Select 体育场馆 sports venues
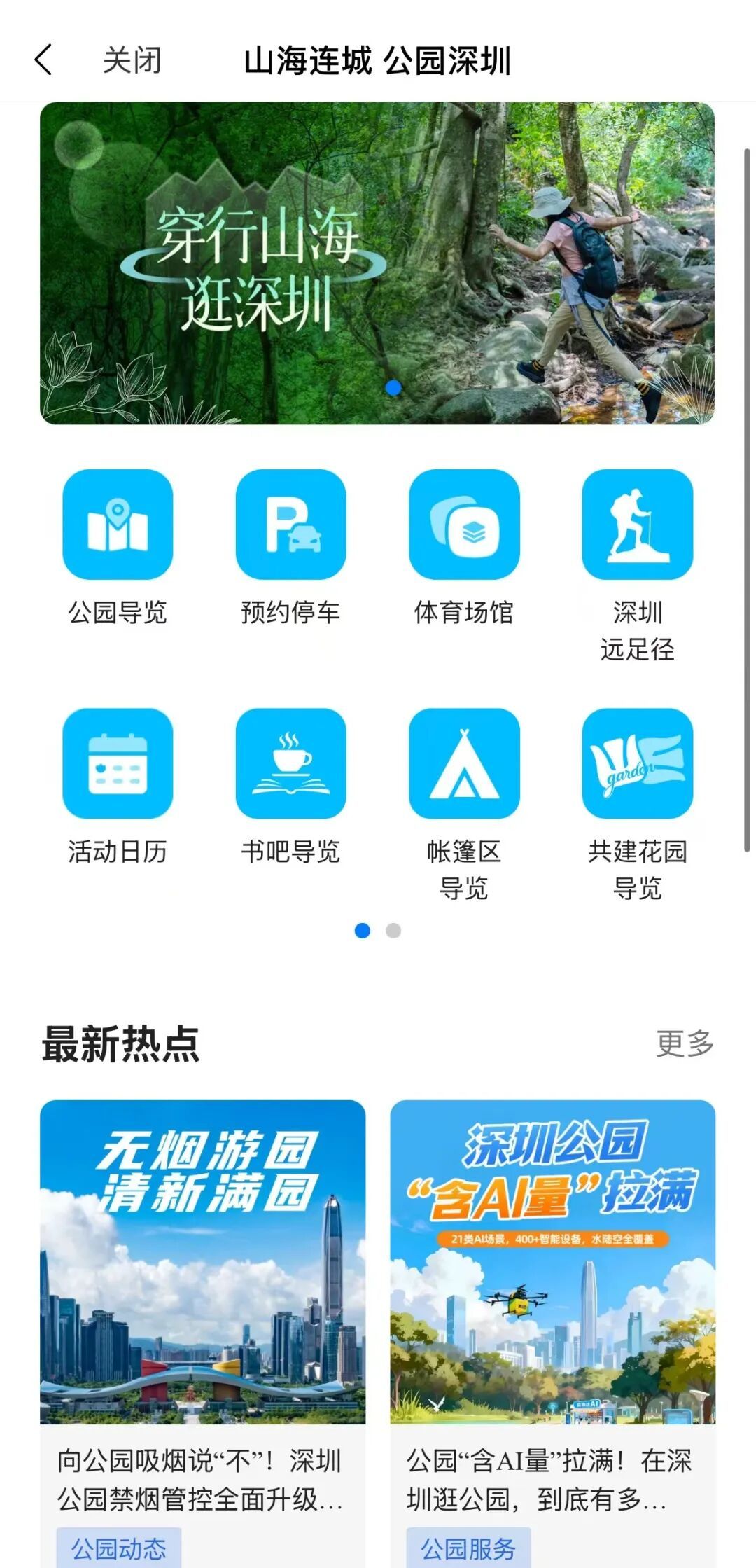 [464, 548]
